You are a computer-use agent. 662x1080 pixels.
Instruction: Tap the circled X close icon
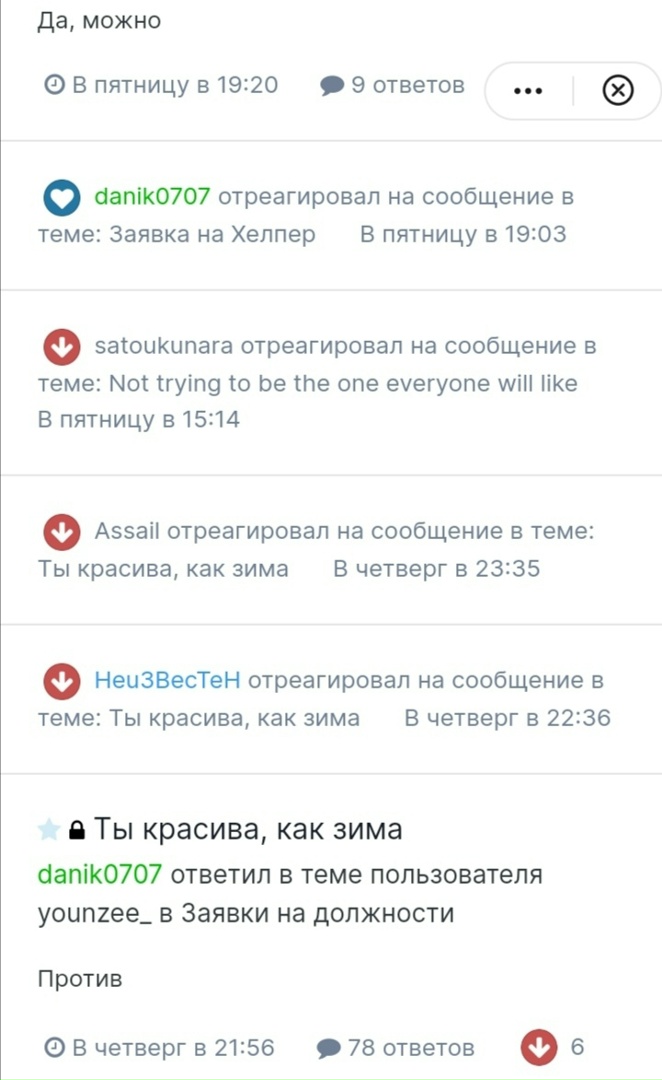618,91
